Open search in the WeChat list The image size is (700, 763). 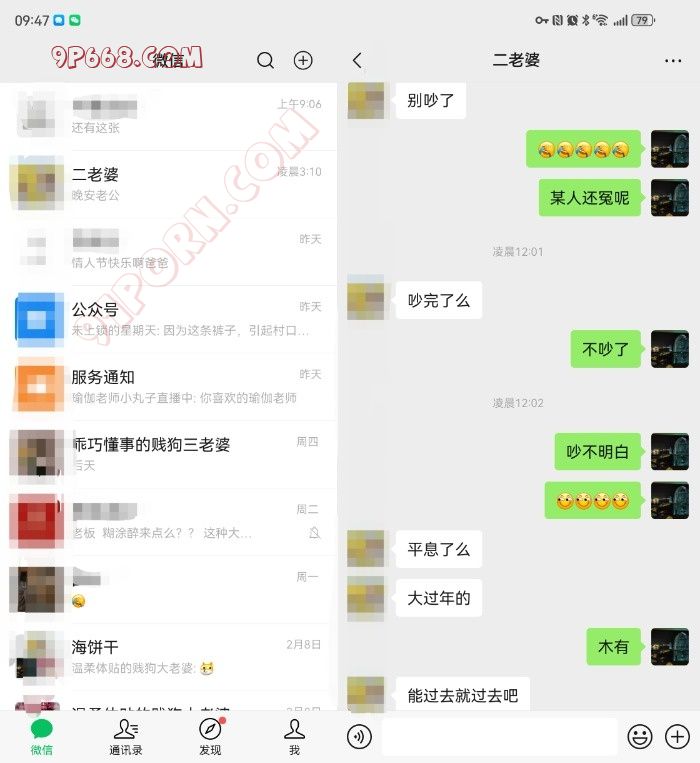tap(265, 61)
